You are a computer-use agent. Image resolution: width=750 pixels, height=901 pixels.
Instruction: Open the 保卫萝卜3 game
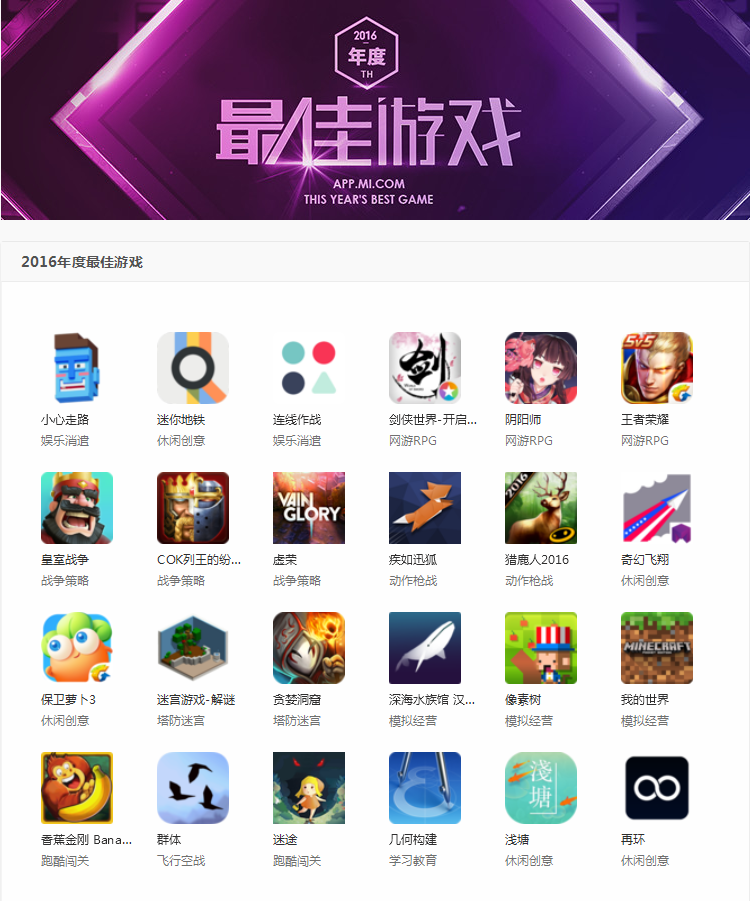(x=77, y=648)
